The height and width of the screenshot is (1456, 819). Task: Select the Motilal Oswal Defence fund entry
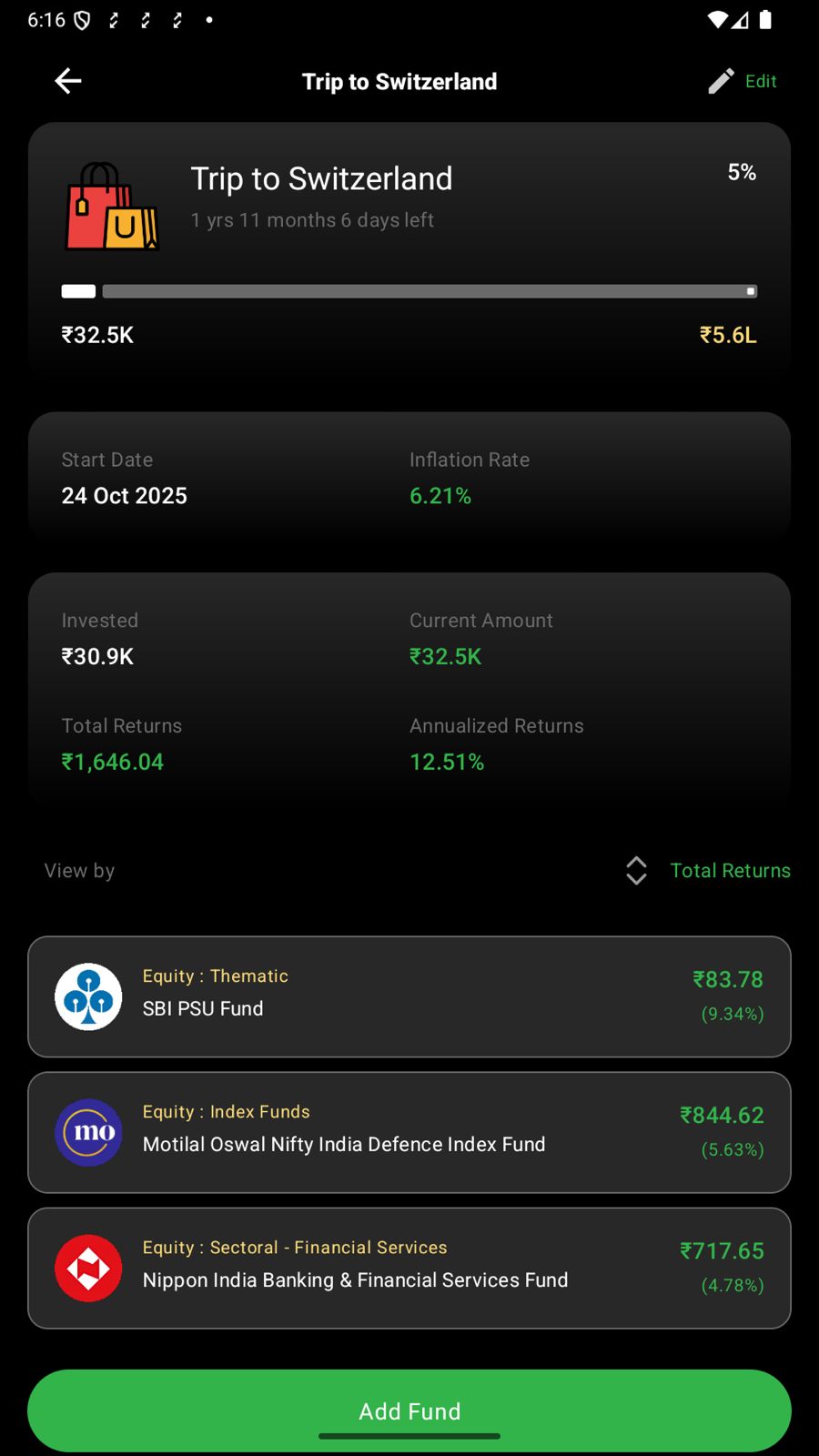[409, 1132]
